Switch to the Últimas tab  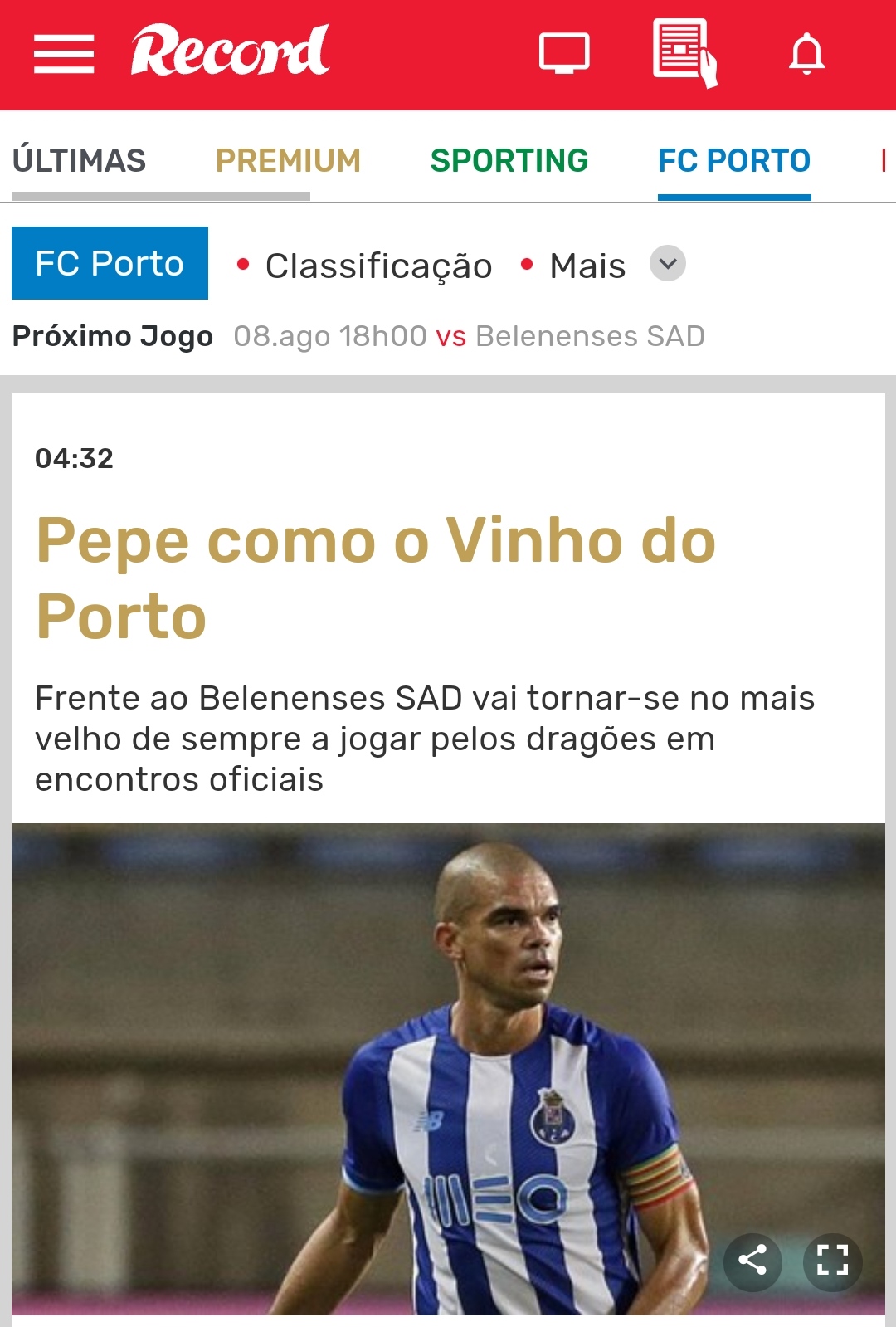click(x=80, y=160)
